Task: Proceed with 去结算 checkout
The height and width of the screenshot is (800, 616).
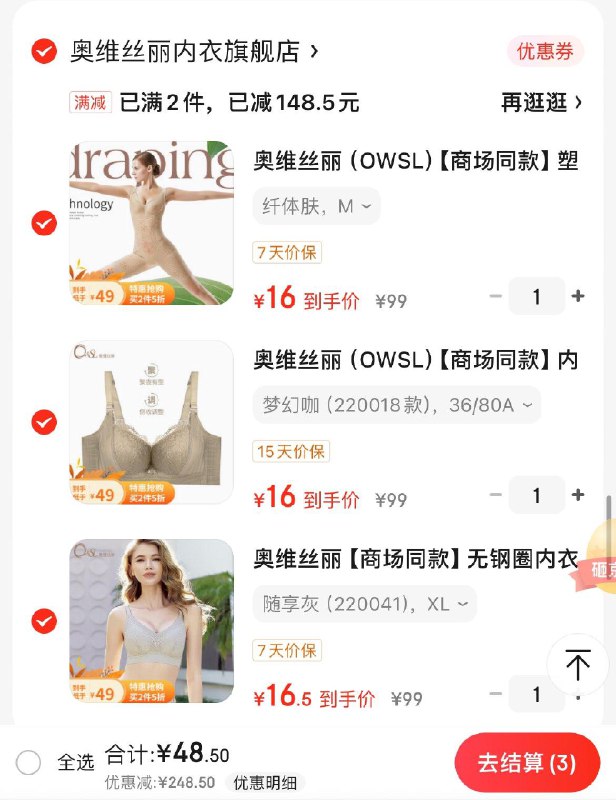Action: [x=527, y=763]
